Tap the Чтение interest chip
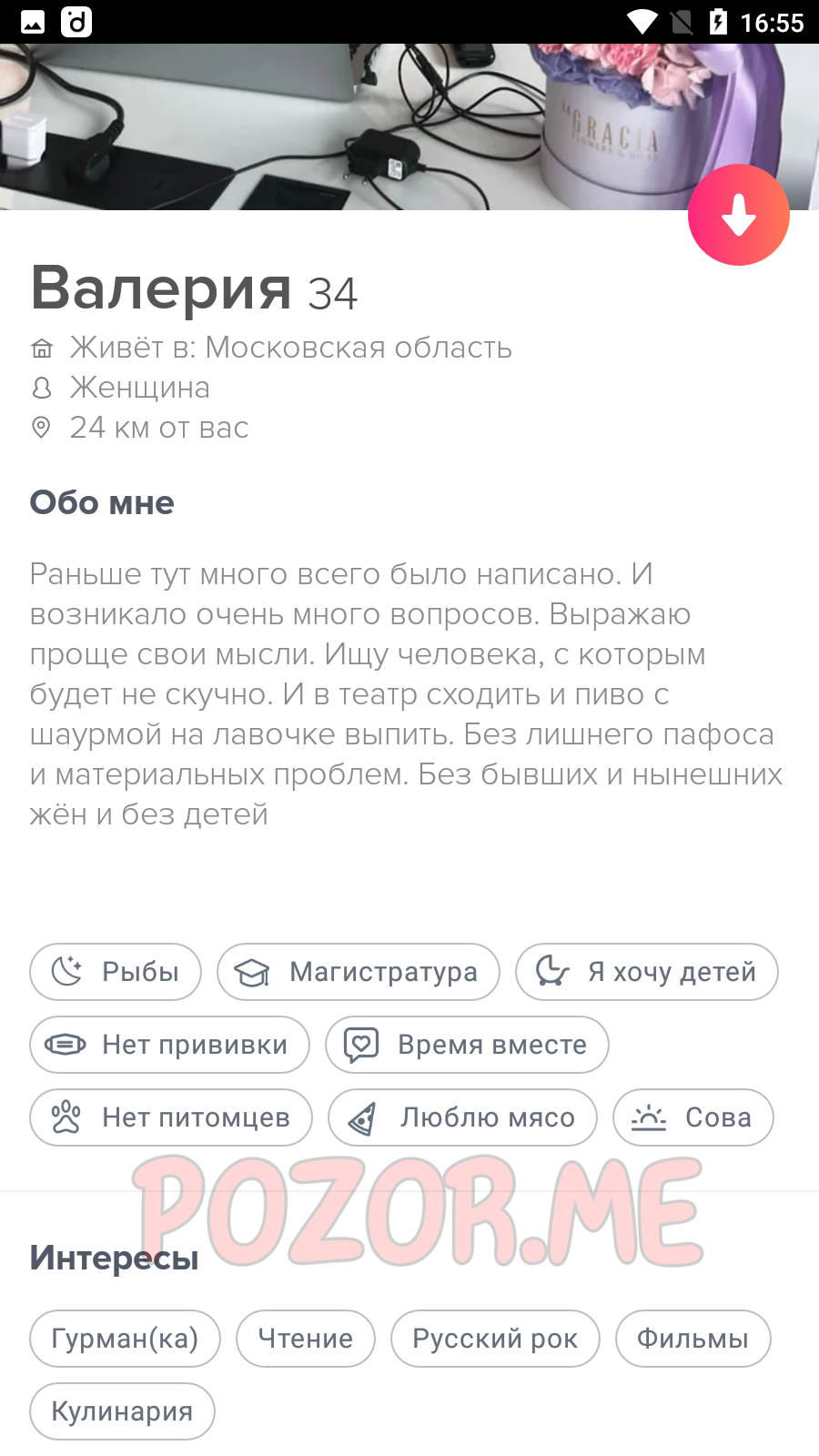 (x=306, y=1339)
